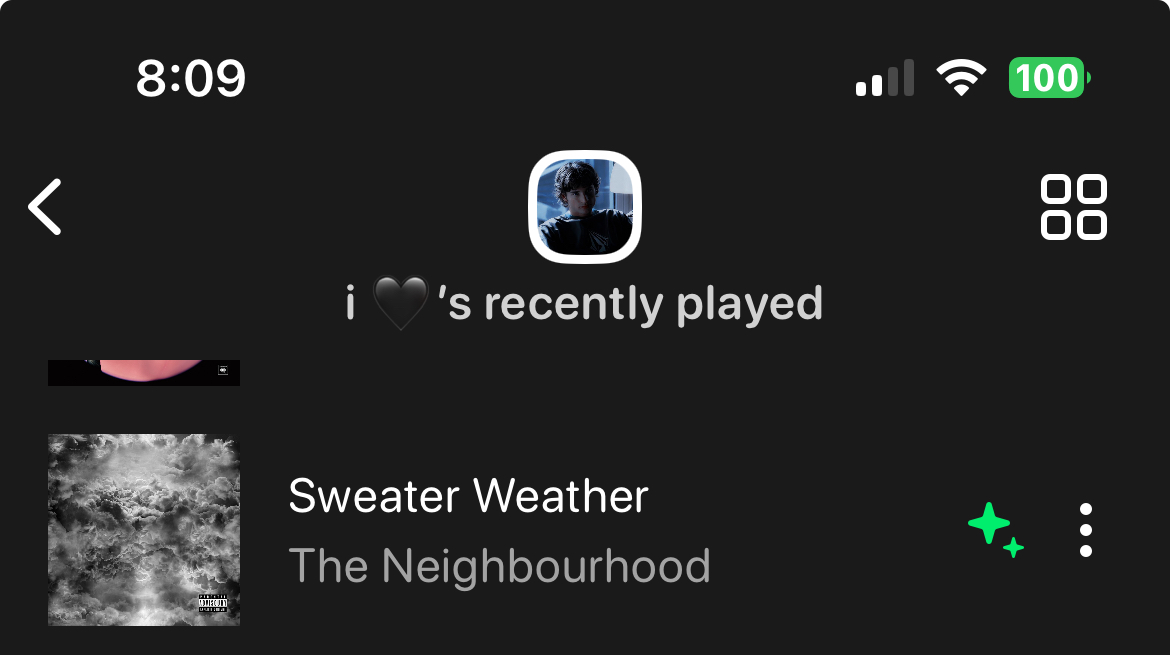Open the Sweater Weather song row
Screen dimensions: 1170x655
click(500, 530)
